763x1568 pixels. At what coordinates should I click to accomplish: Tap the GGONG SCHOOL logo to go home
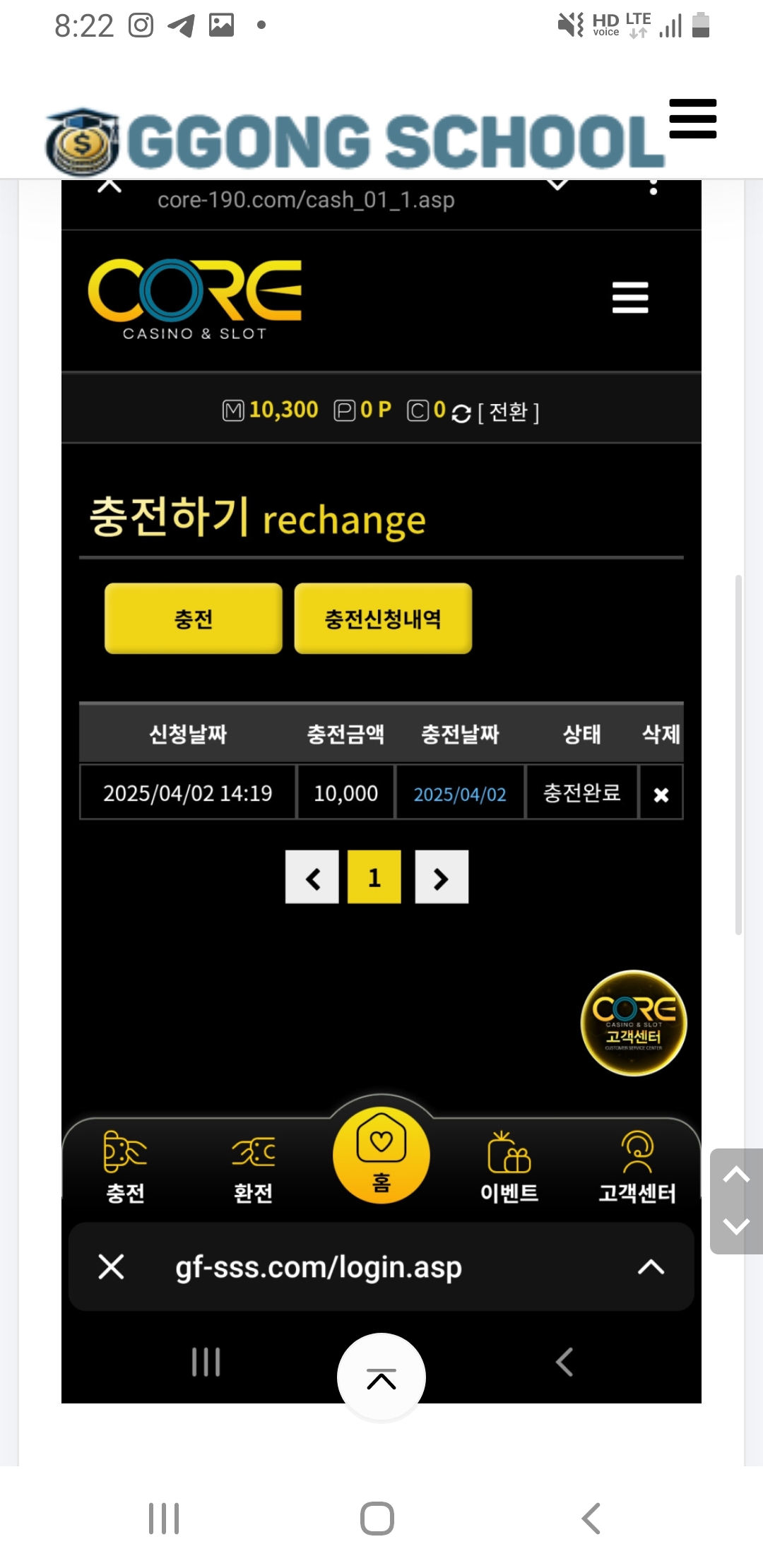point(355,142)
